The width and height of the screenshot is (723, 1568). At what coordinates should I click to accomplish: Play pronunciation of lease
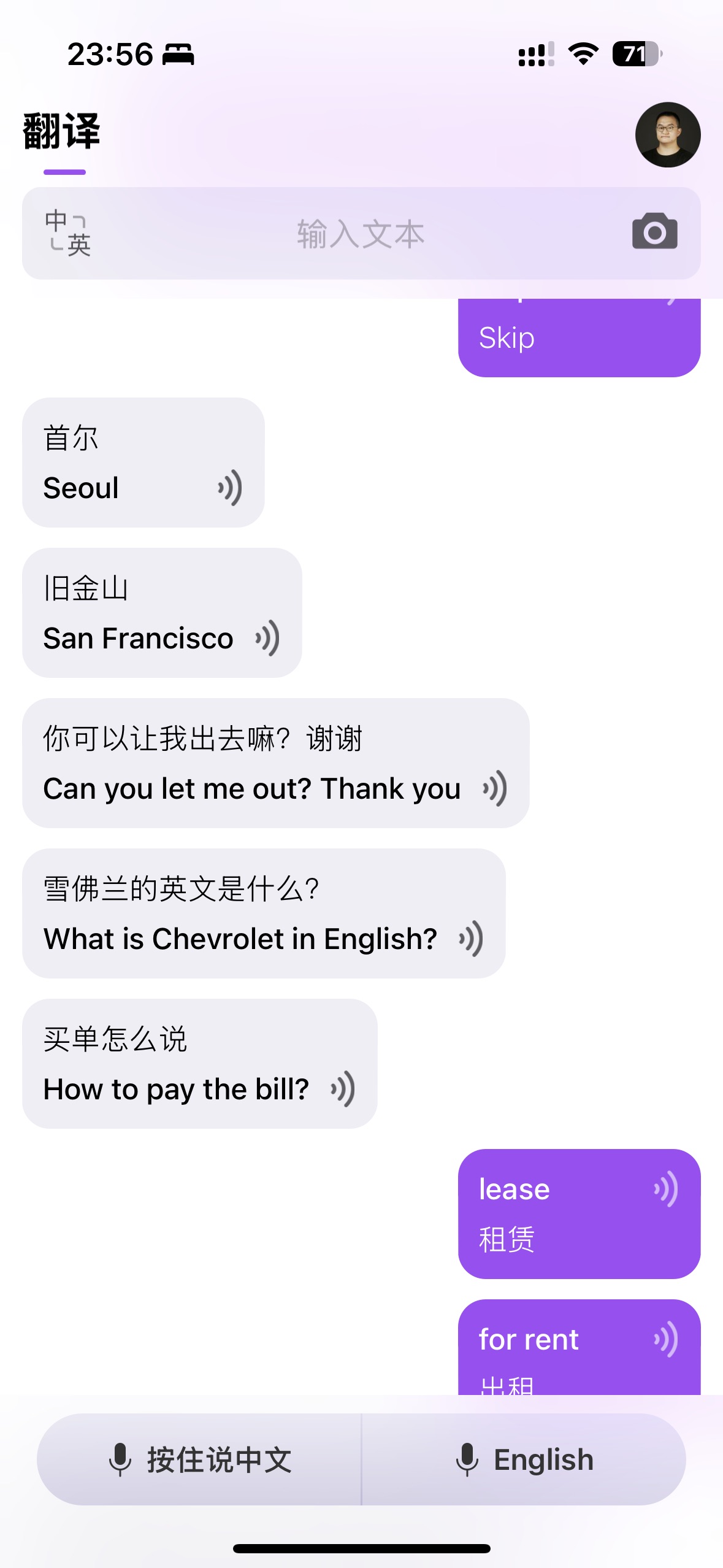(666, 1189)
